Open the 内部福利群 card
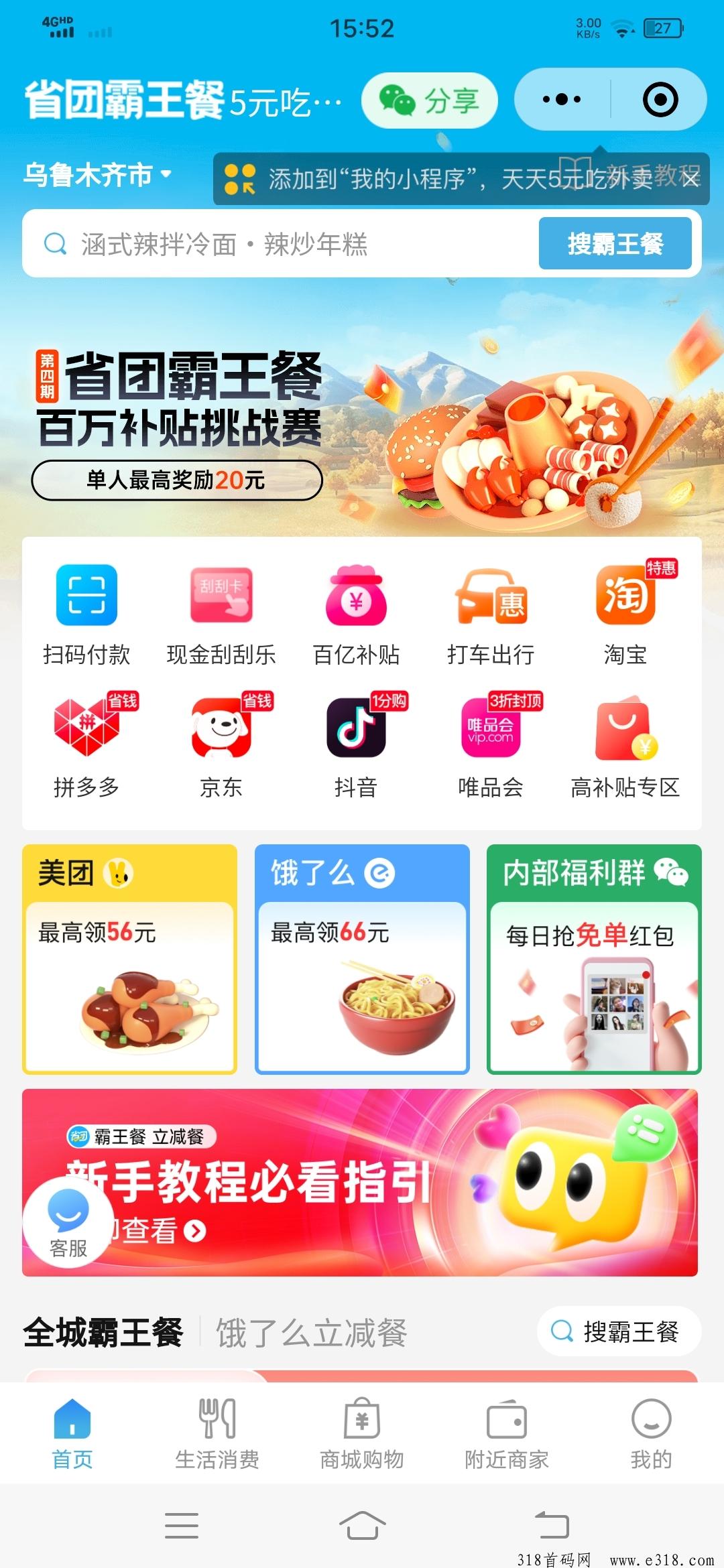Image resolution: width=724 pixels, height=1568 pixels. 594,959
